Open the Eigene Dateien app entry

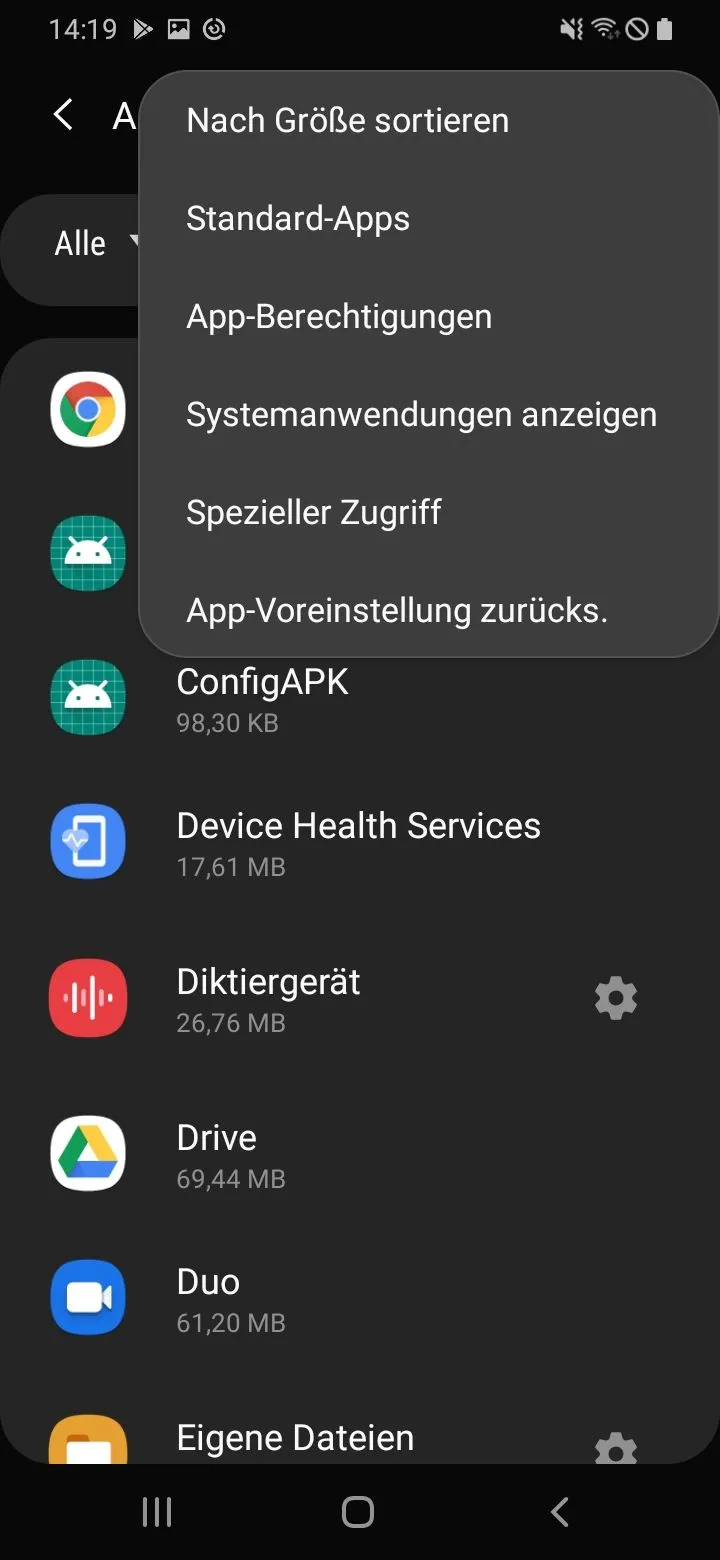coord(295,1438)
